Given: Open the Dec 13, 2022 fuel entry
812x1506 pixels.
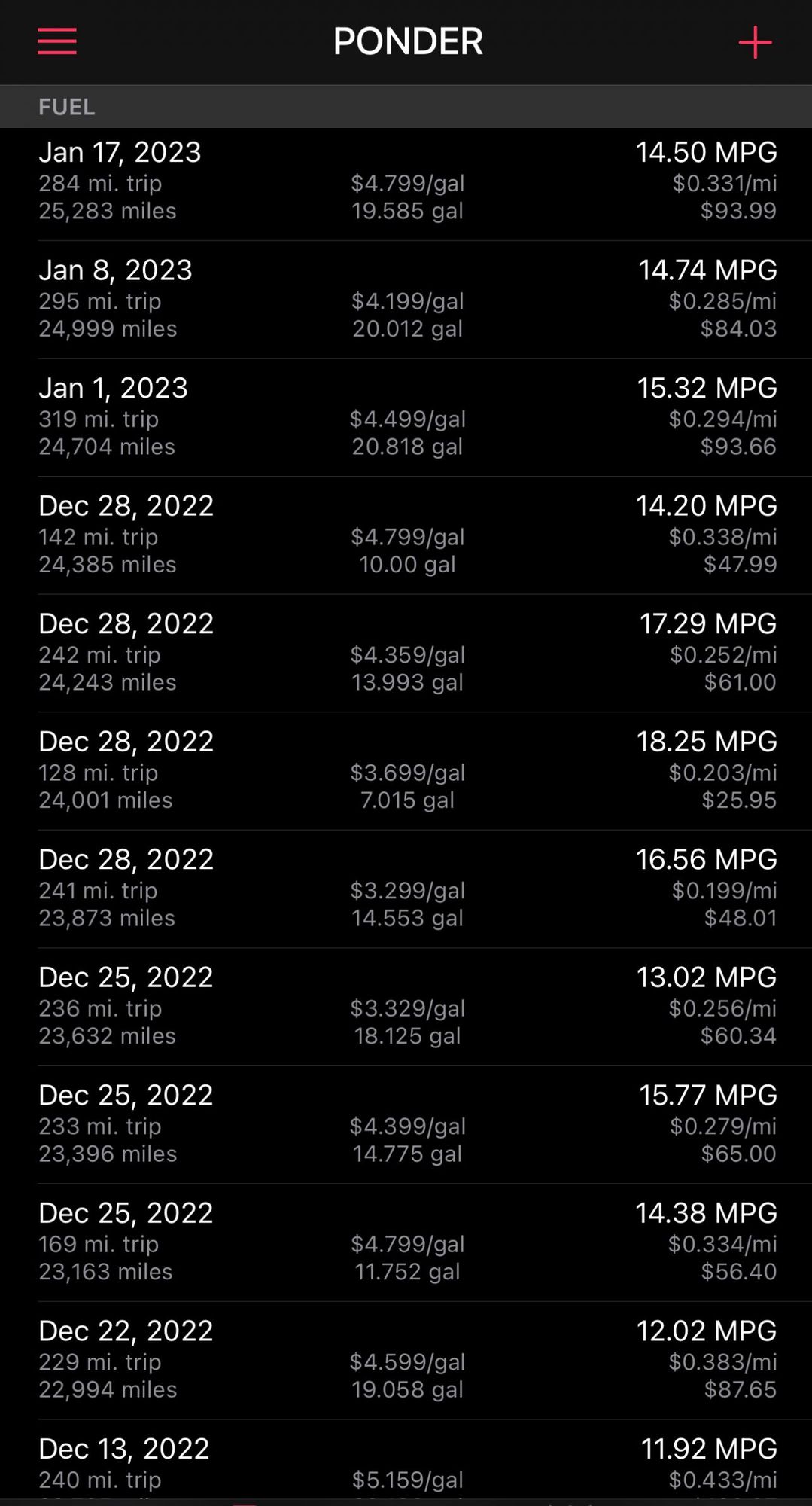Looking at the screenshot, I should [406, 1465].
